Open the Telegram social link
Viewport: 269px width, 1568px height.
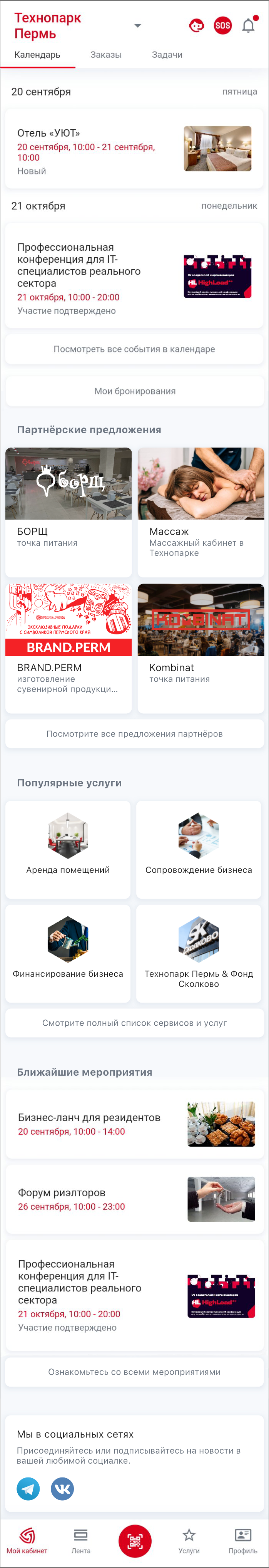(28, 1489)
